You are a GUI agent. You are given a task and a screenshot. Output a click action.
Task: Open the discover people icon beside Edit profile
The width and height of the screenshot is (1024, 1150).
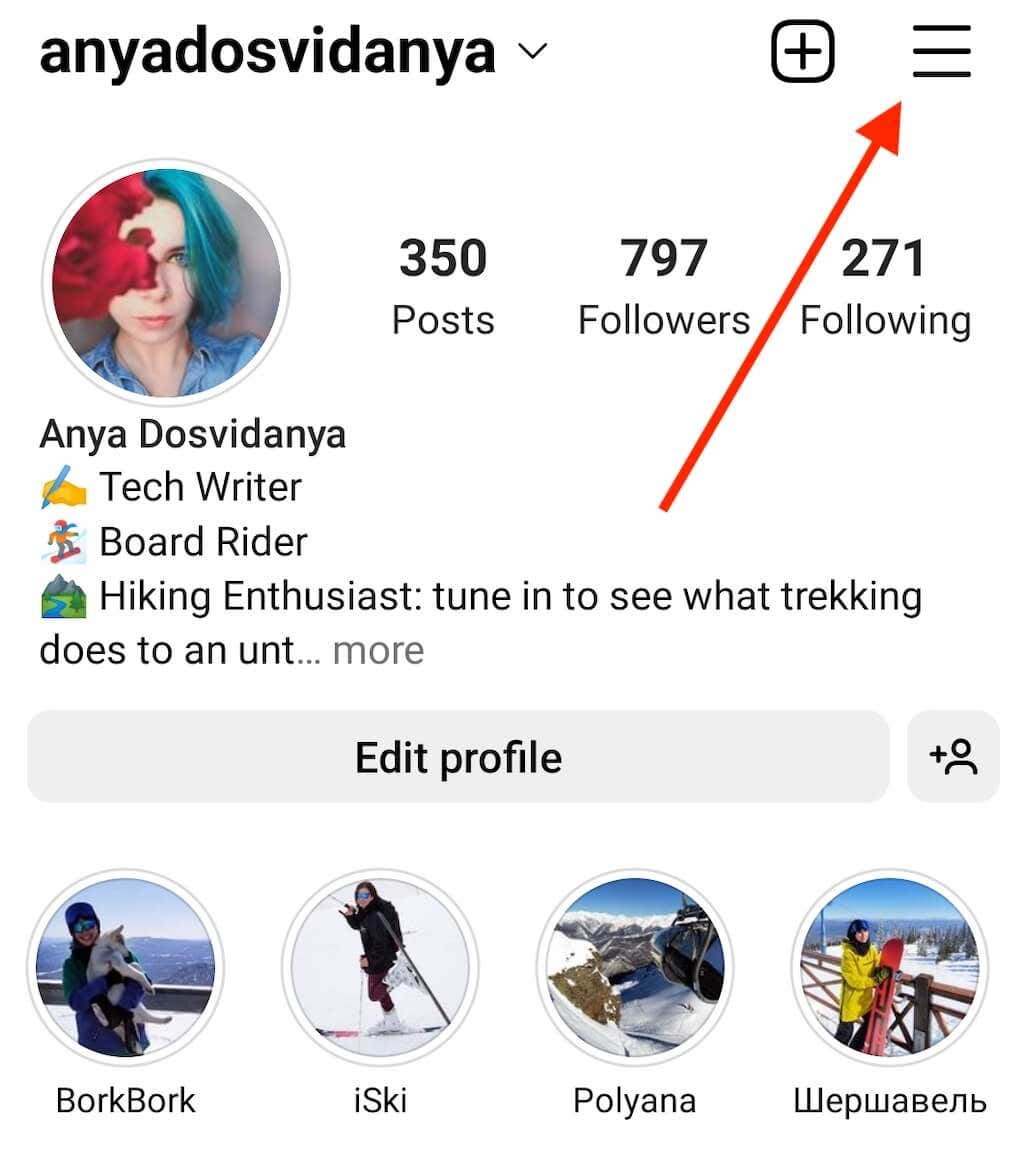955,758
